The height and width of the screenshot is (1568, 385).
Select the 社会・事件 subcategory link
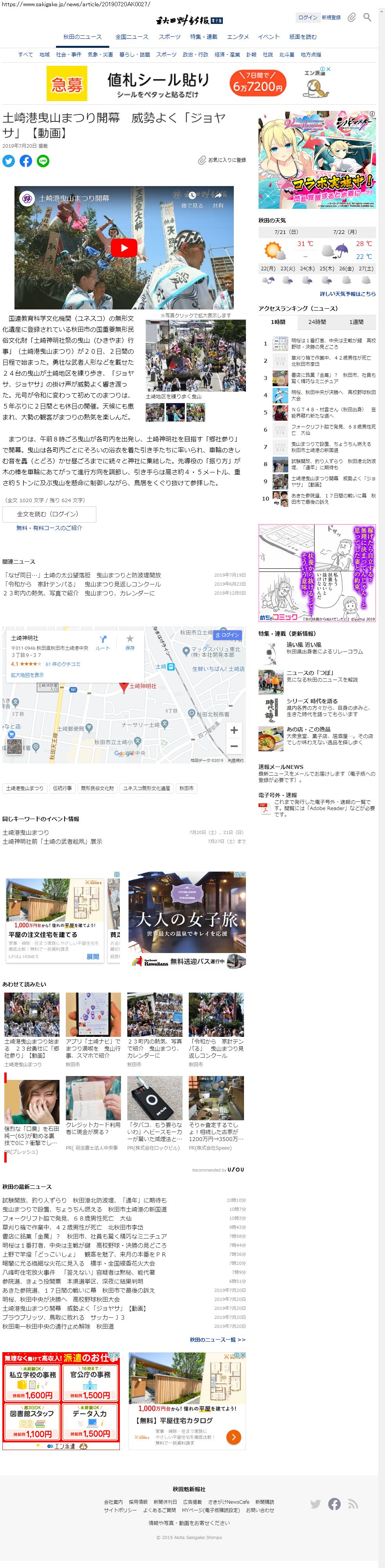(x=68, y=55)
